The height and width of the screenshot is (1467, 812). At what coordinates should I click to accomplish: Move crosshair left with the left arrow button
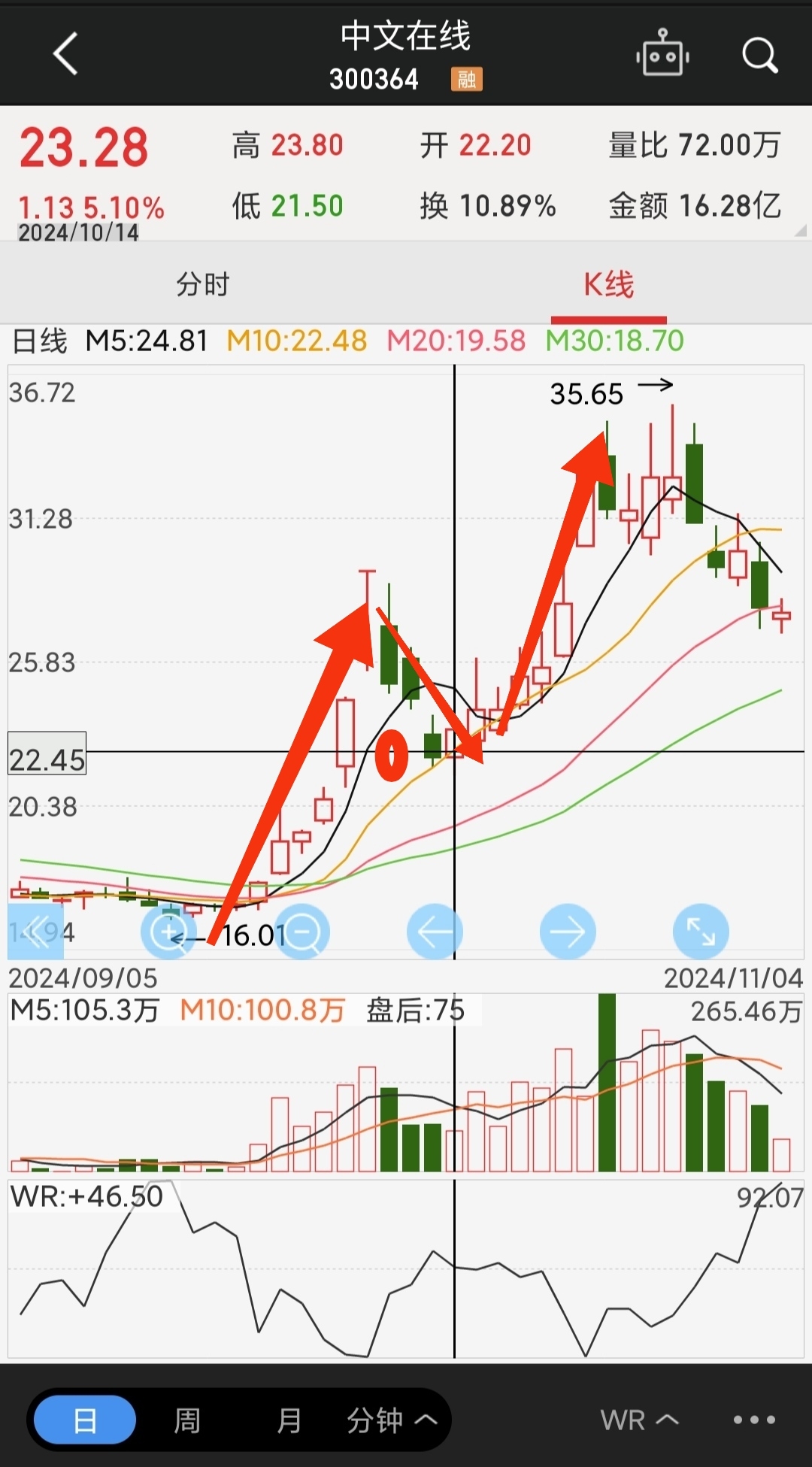[435, 932]
